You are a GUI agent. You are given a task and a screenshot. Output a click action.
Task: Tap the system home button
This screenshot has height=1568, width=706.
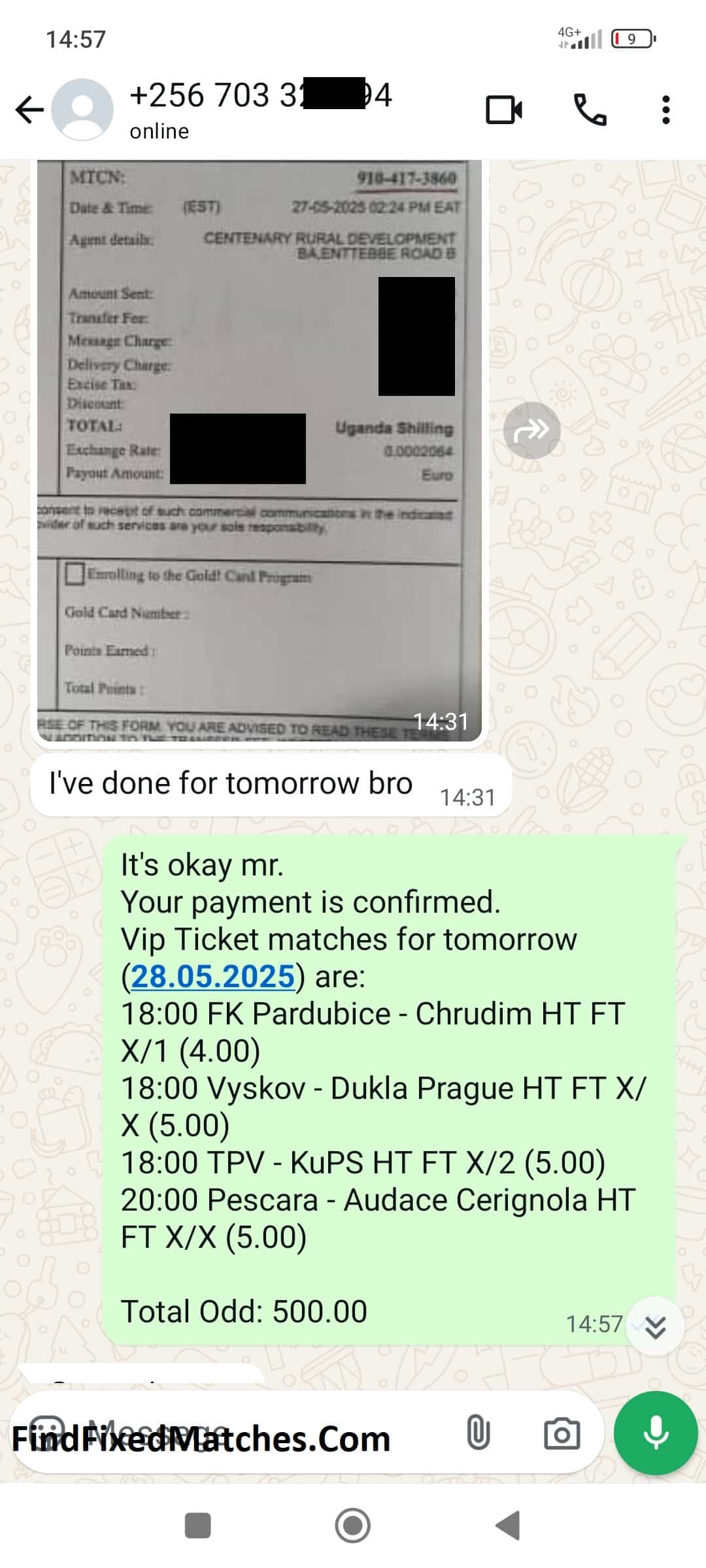click(352, 1526)
